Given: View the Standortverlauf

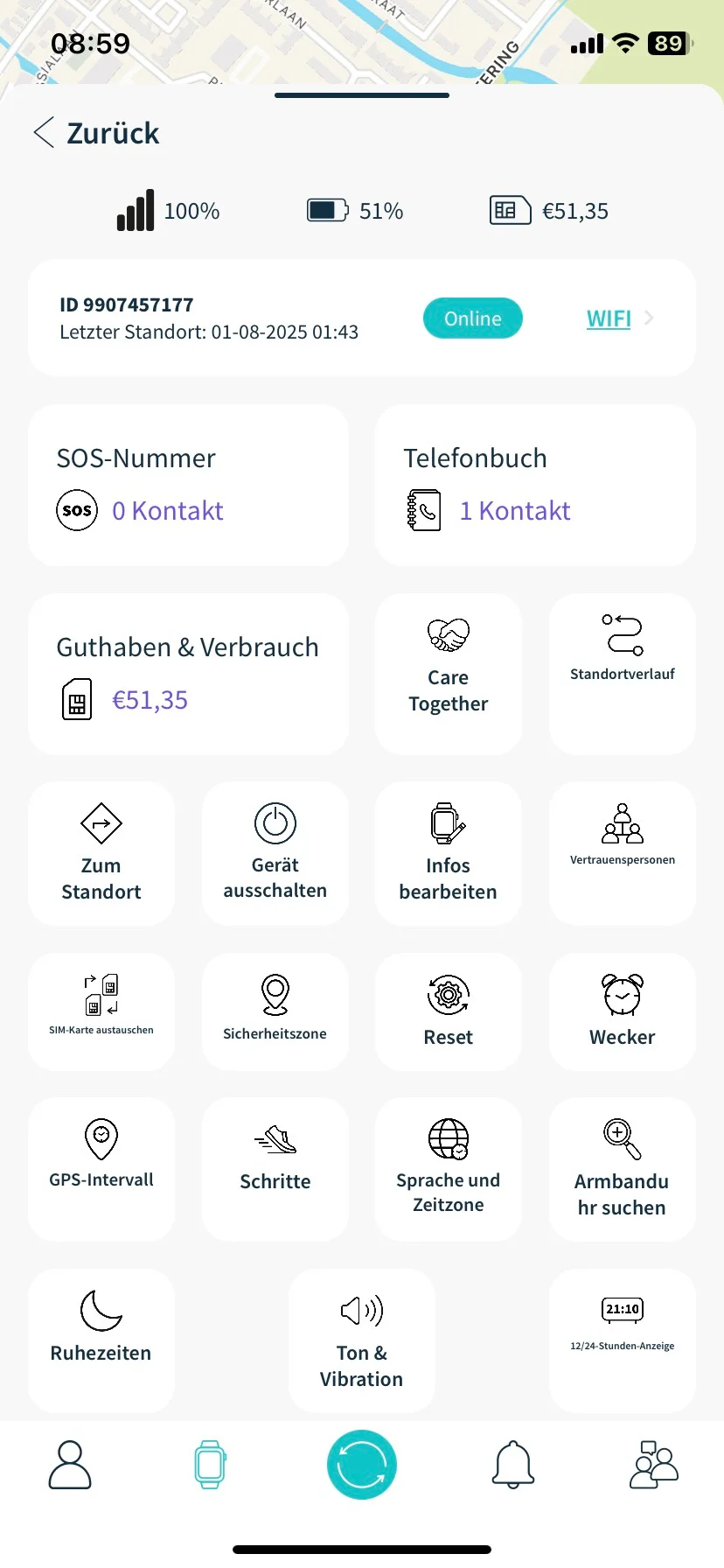Looking at the screenshot, I should pyautogui.click(x=623, y=674).
